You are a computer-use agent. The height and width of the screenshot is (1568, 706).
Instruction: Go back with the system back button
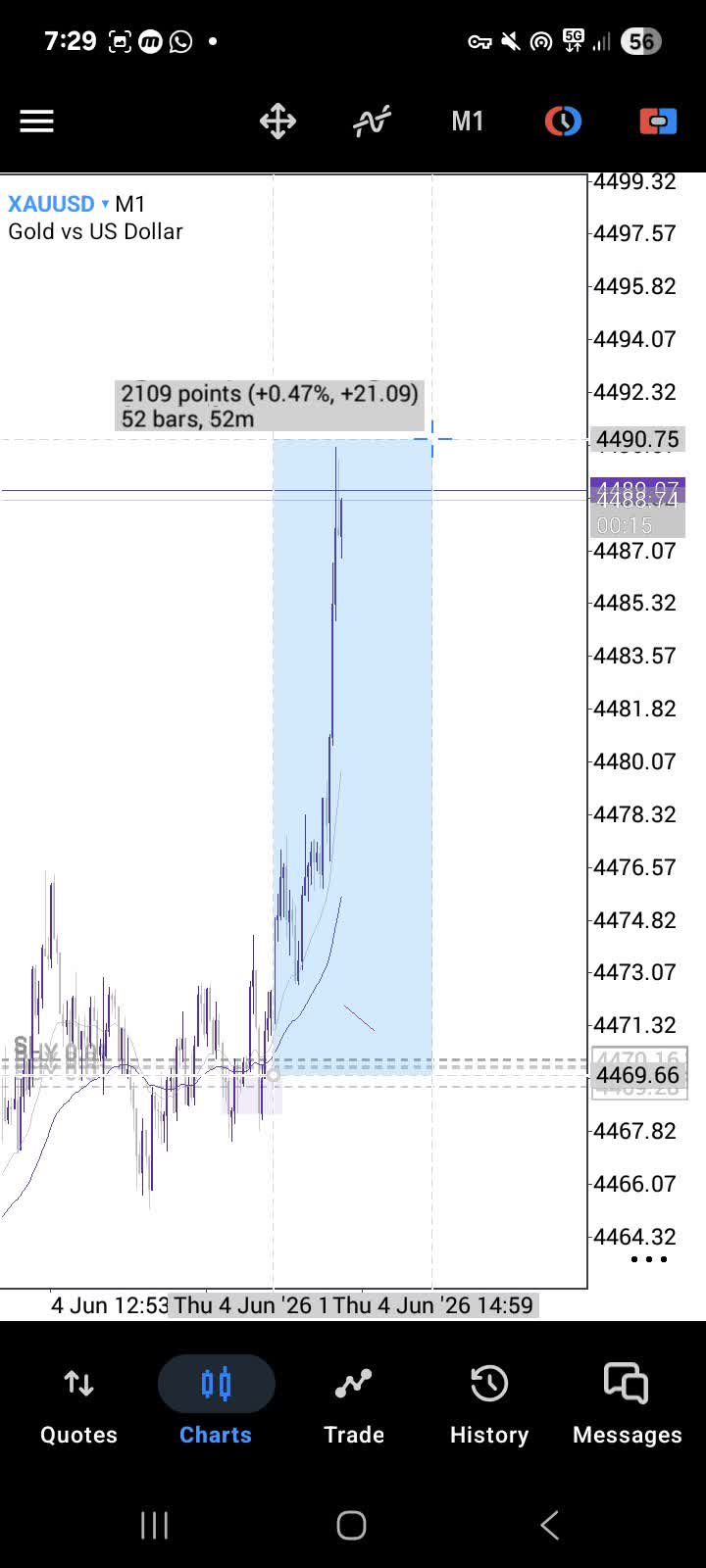coord(550,1525)
